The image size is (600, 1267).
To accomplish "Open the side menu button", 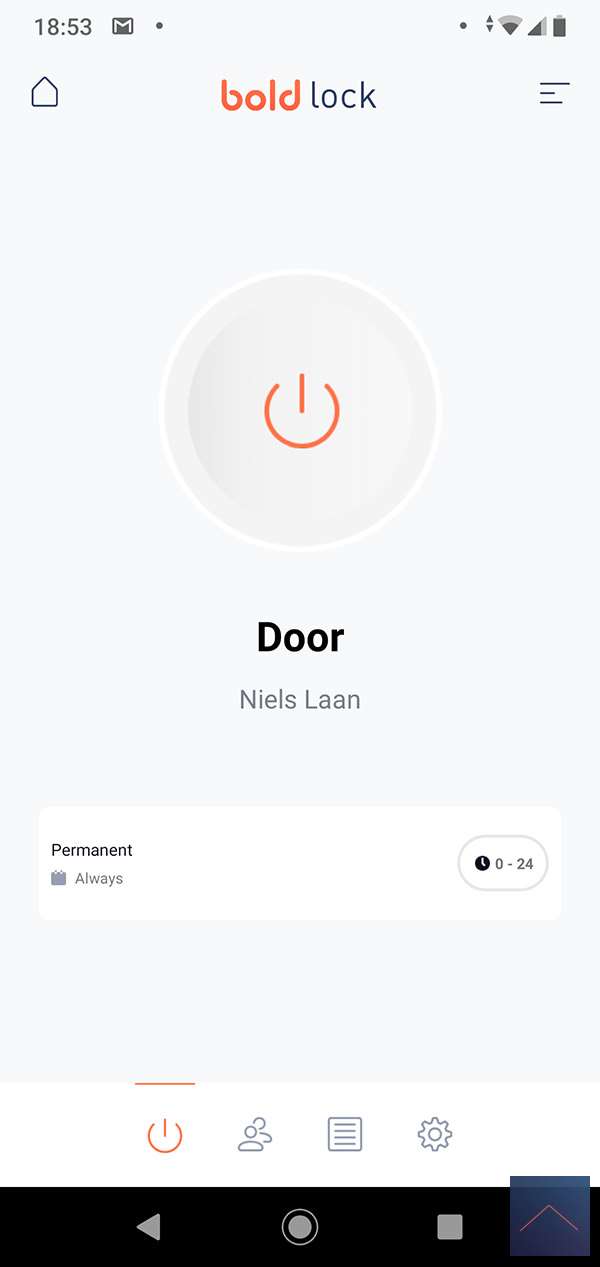I will point(554,94).
